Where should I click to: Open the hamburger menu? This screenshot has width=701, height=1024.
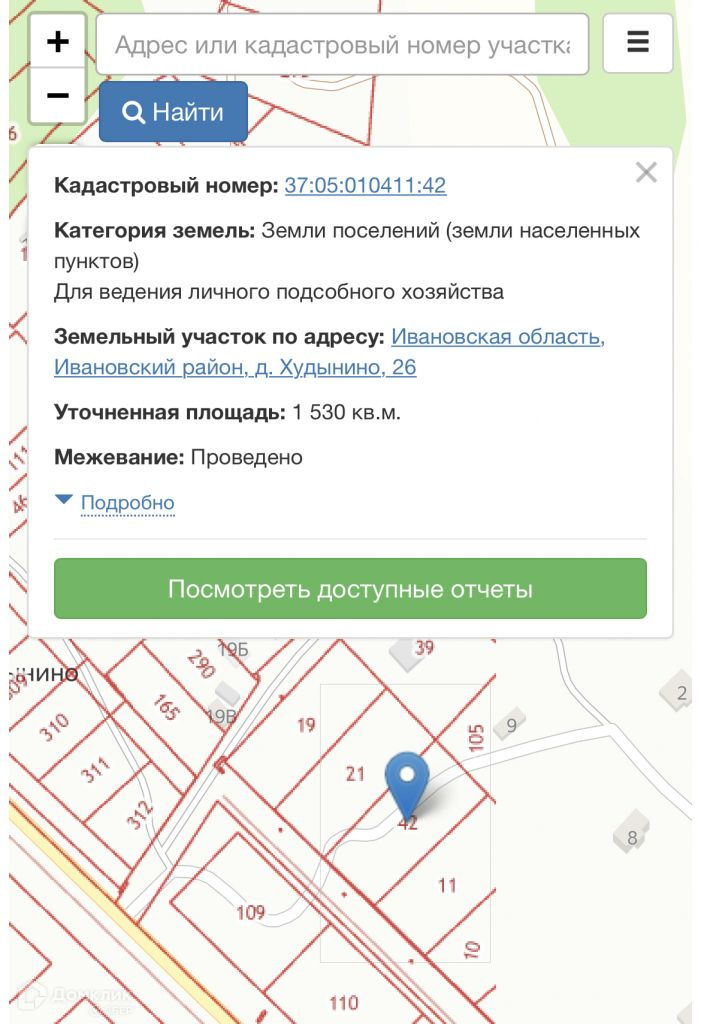(x=638, y=43)
